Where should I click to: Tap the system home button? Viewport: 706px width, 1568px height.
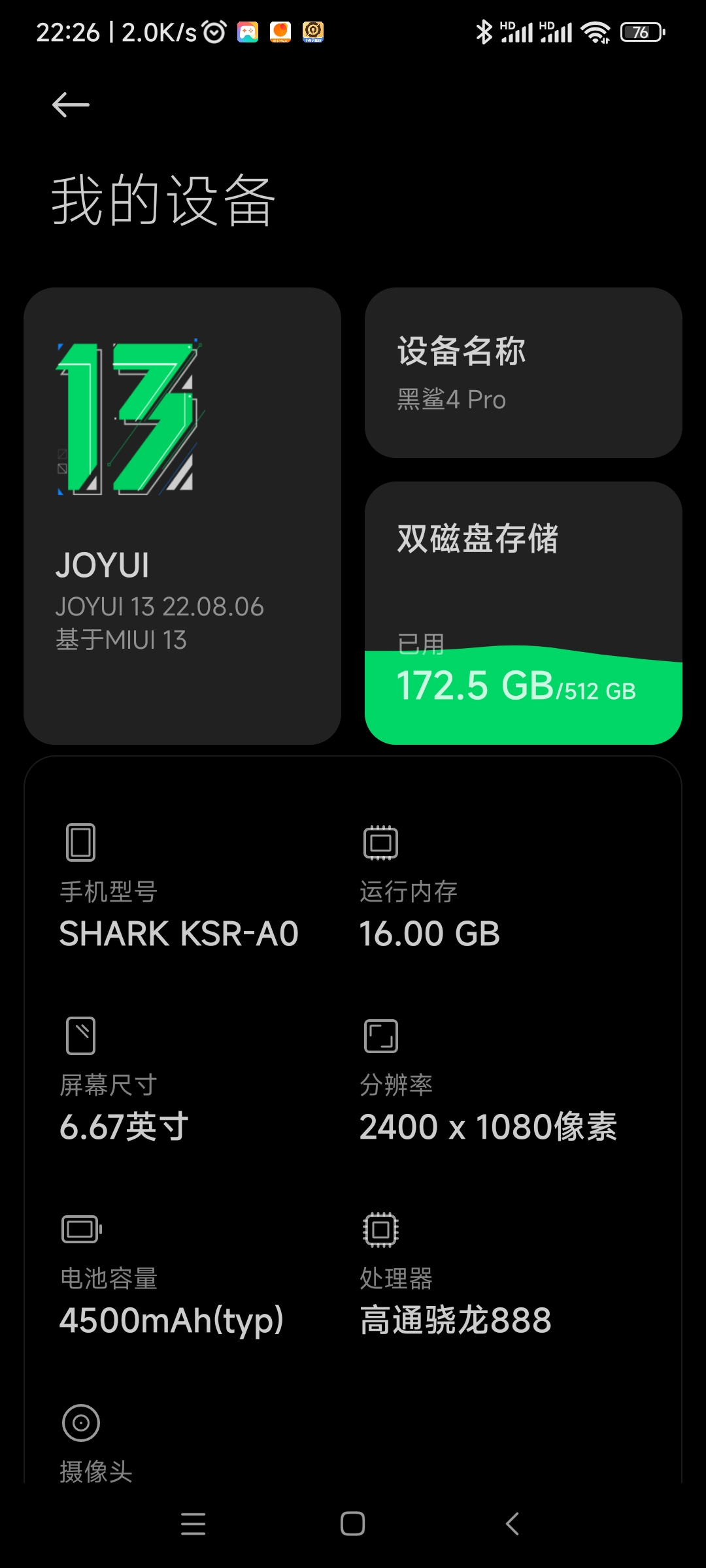click(353, 1524)
